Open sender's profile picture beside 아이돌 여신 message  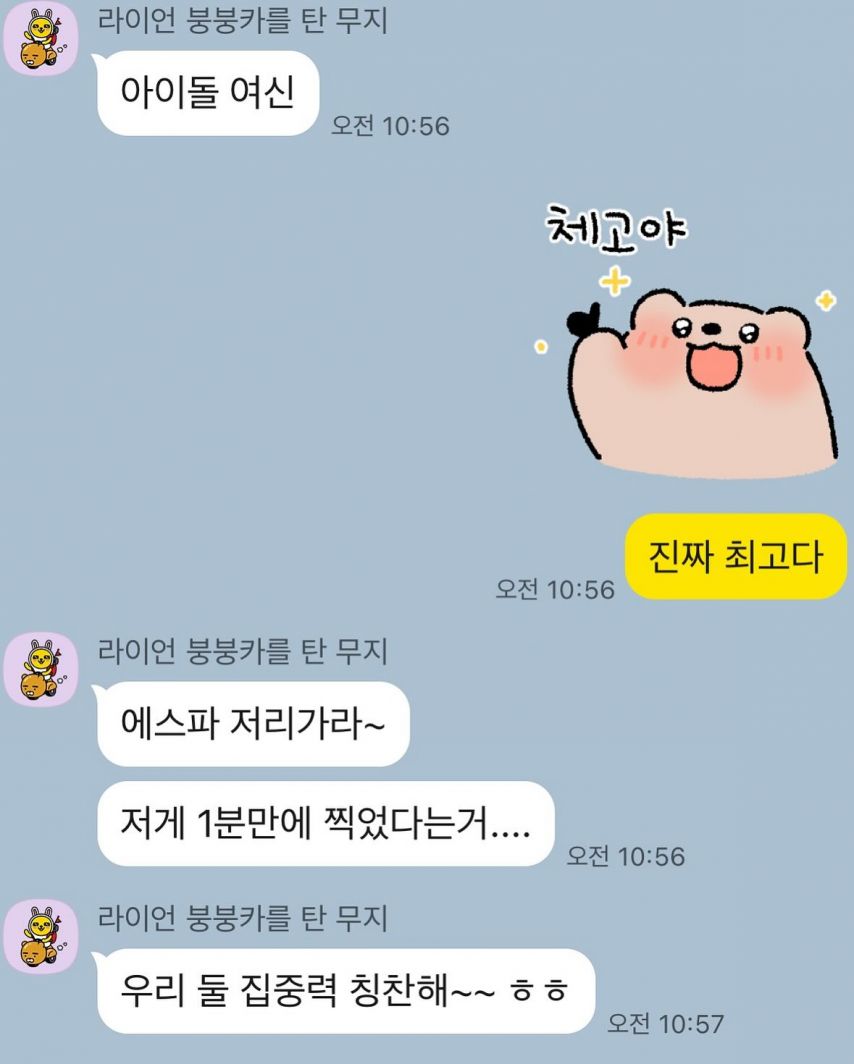tap(41, 39)
